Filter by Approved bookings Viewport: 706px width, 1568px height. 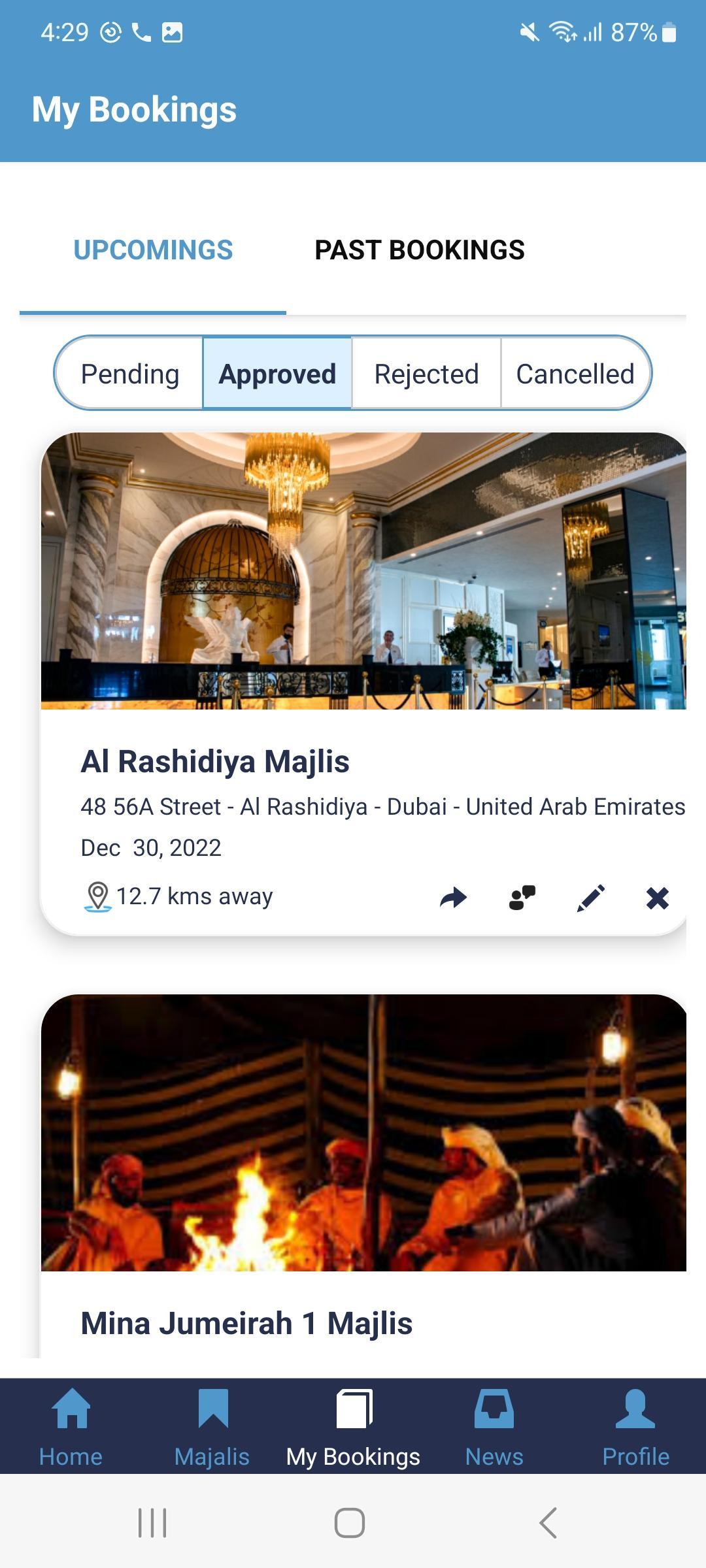pos(277,374)
